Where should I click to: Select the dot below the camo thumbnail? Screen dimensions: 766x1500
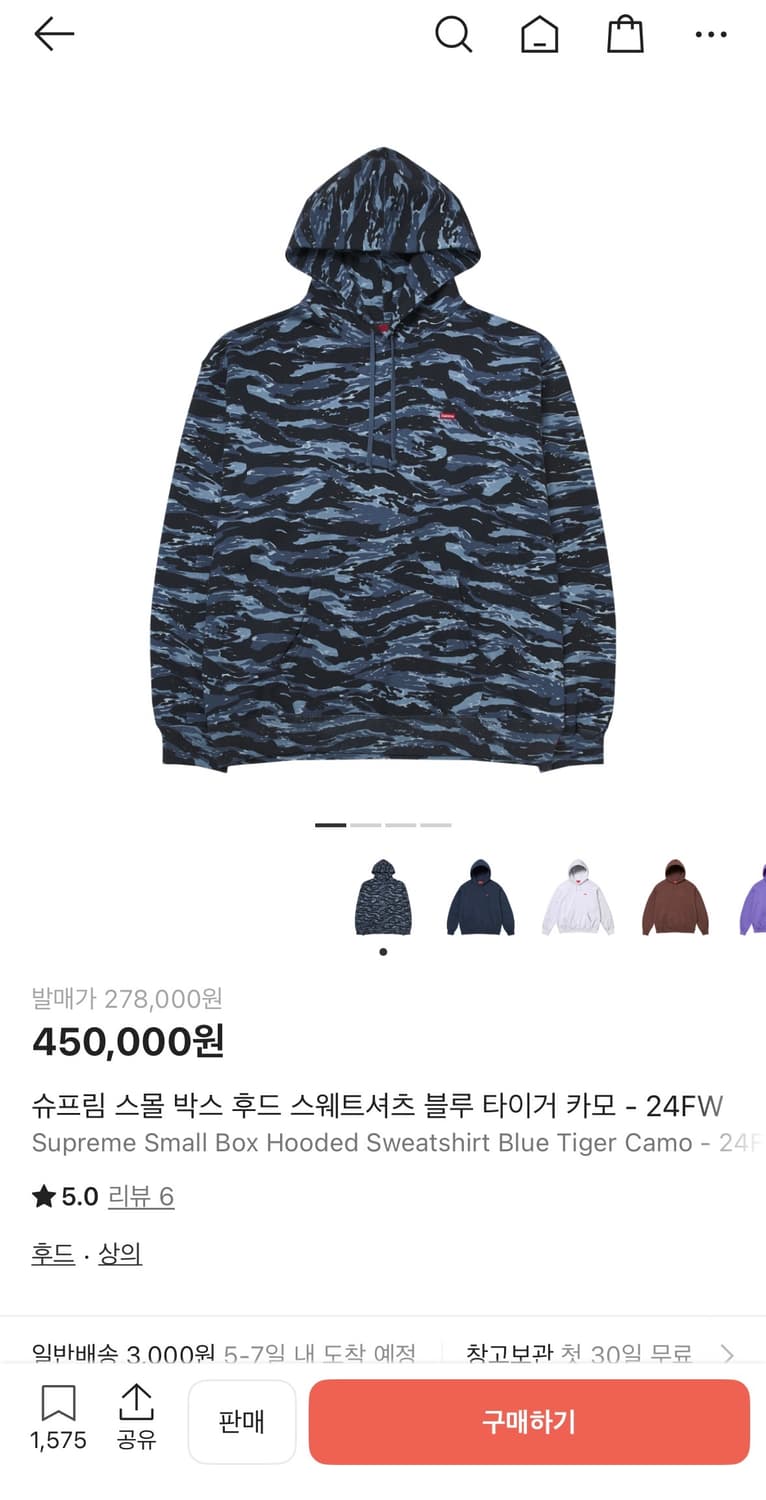[383, 952]
